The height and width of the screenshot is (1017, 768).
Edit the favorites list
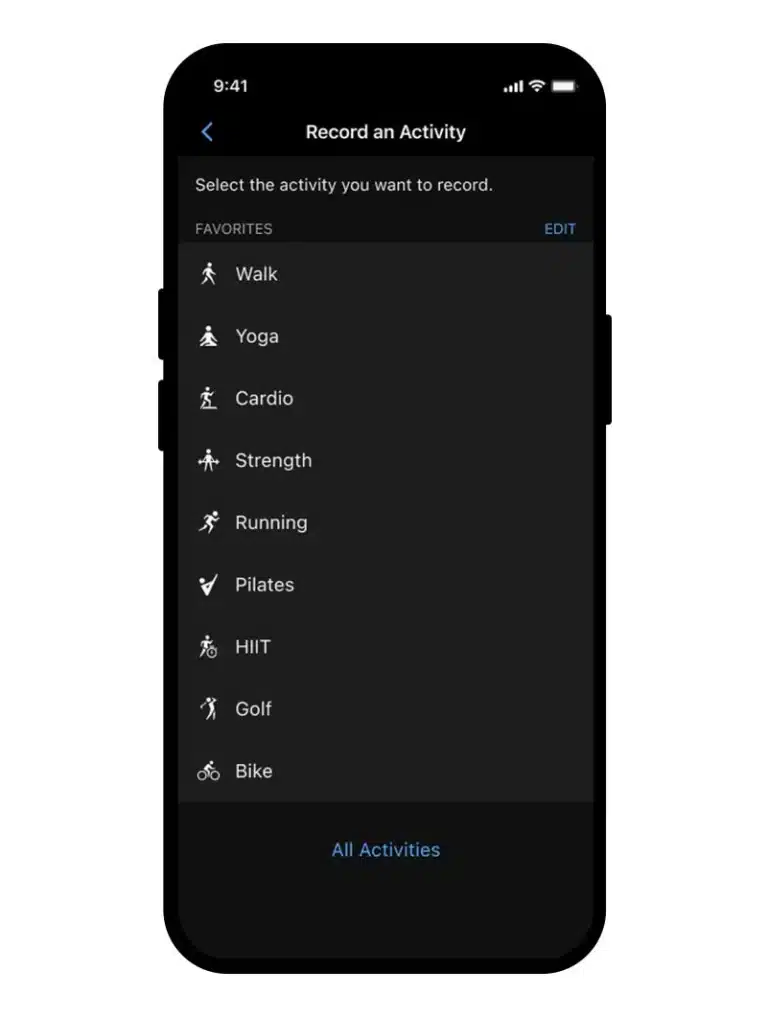(560, 229)
